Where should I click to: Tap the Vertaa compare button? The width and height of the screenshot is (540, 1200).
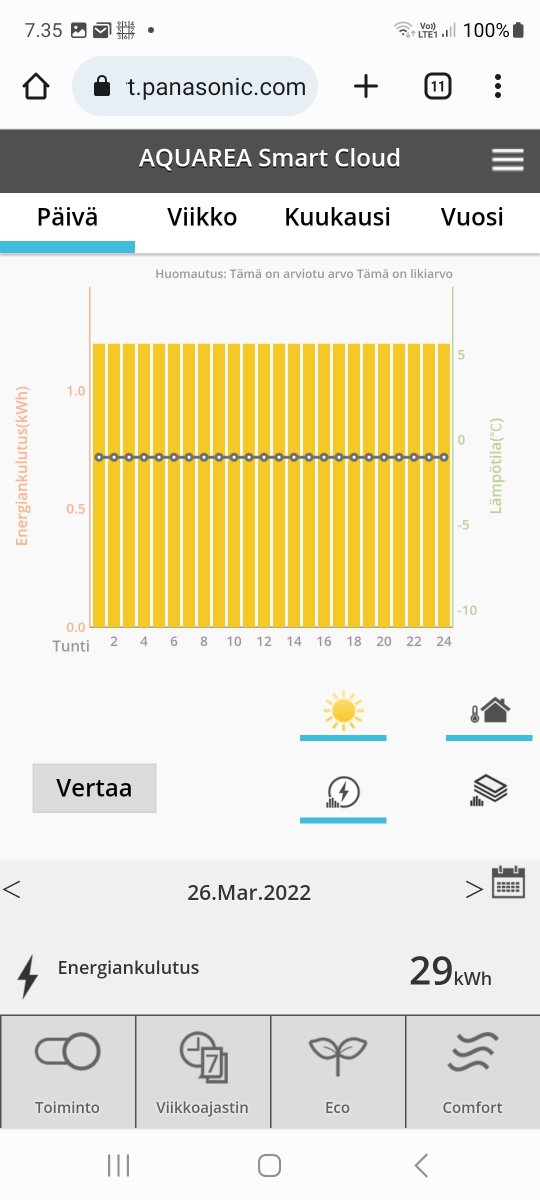[95, 788]
